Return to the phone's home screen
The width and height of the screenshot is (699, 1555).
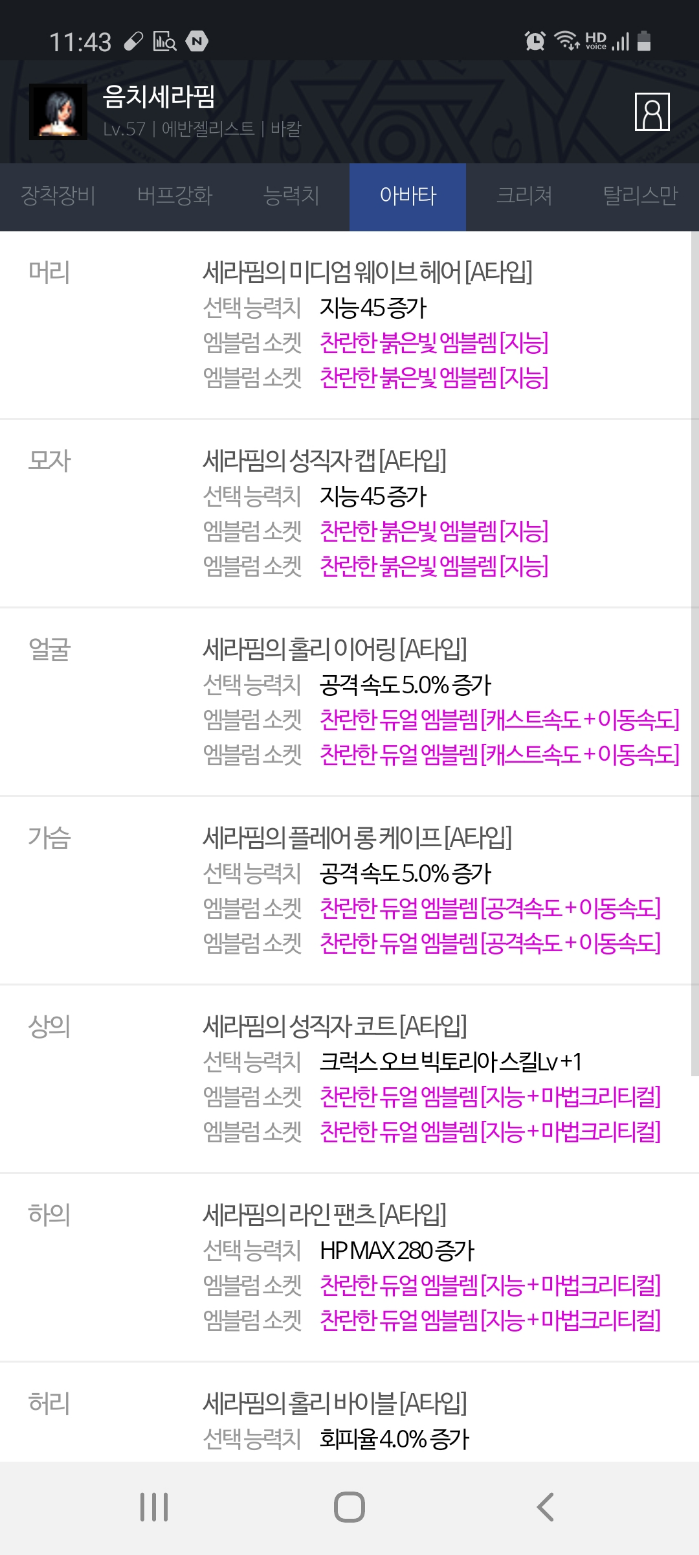click(x=349, y=1506)
